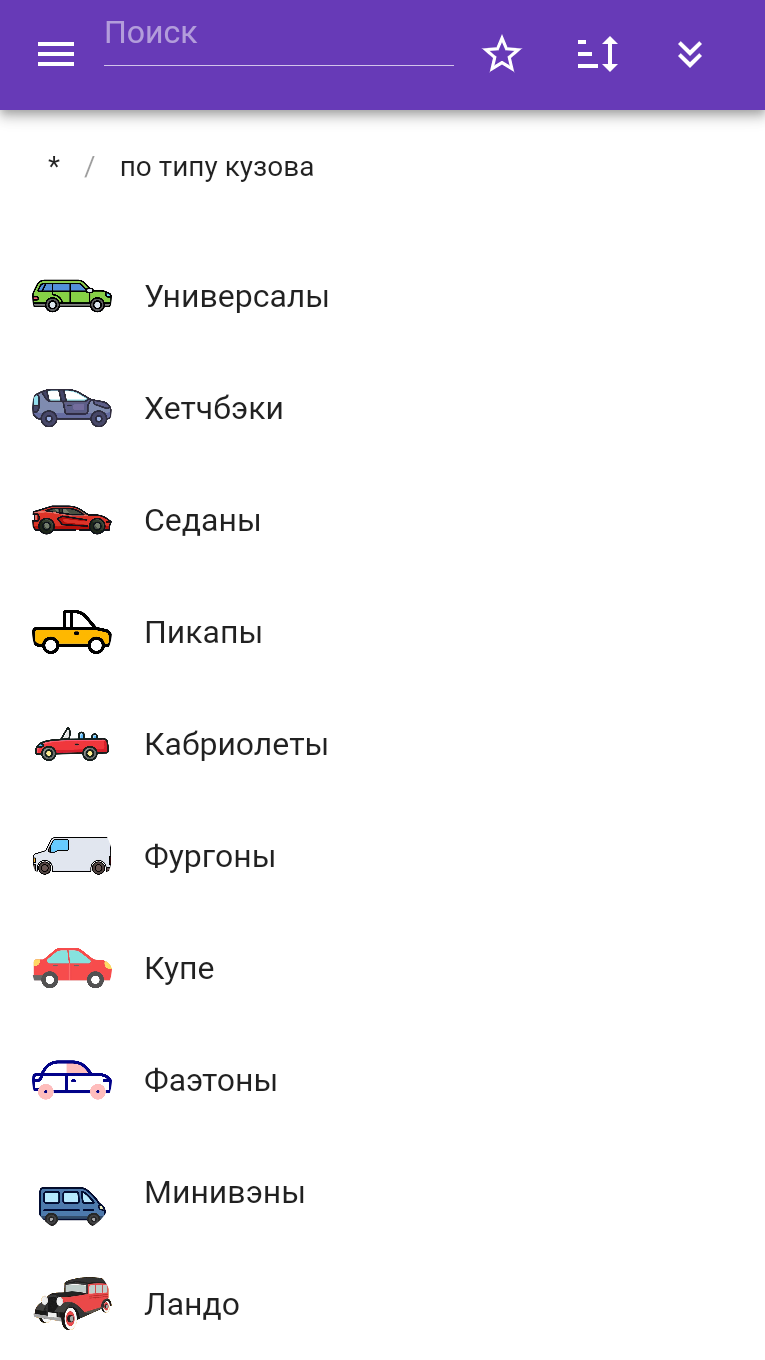Open the Универсалы category

click(382, 296)
